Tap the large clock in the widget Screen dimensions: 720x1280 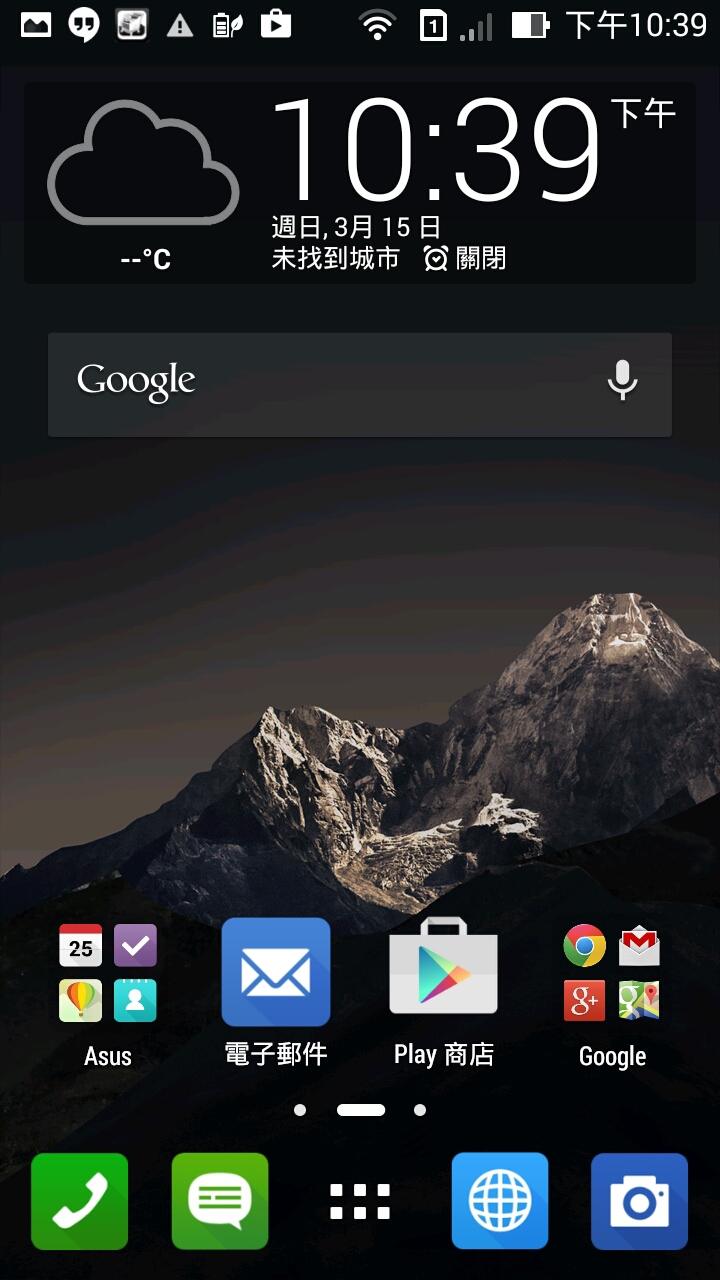[x=436, y=150]
